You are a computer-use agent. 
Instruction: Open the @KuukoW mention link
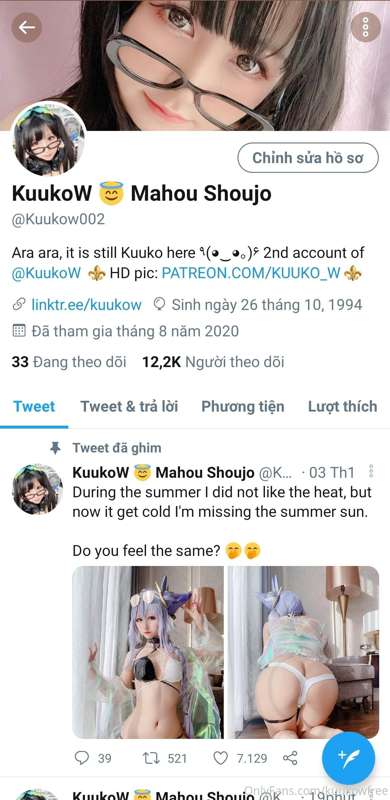[x=46, y=273]
